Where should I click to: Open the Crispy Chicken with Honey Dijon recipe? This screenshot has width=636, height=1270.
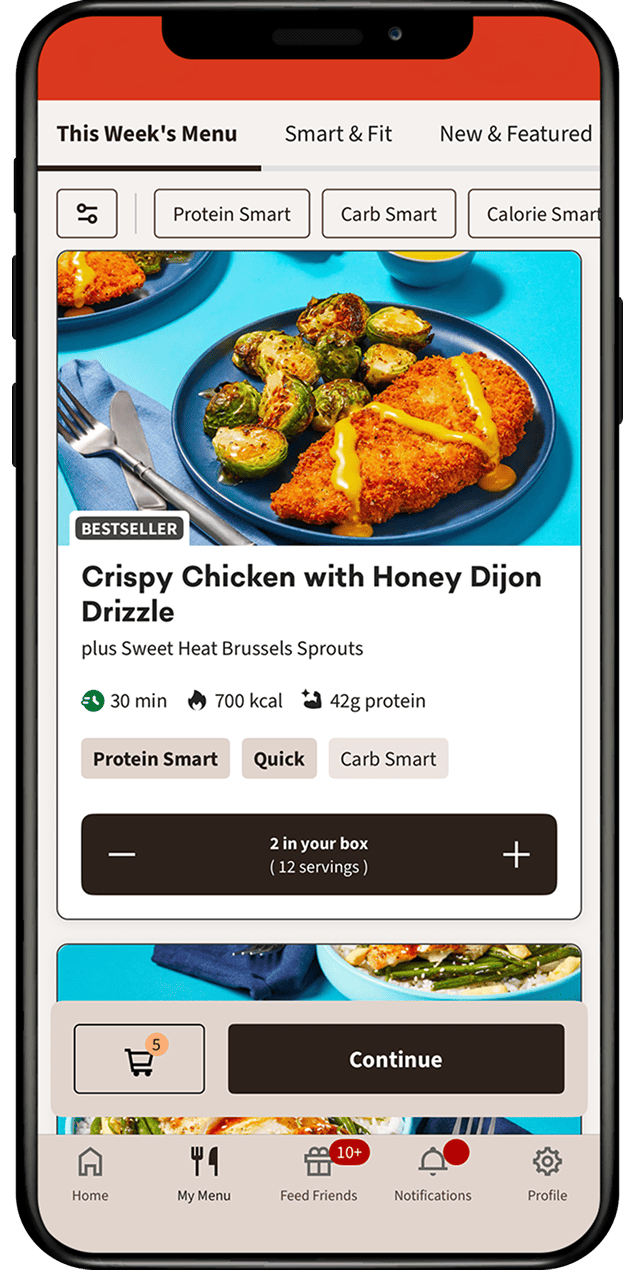point(311,593)
